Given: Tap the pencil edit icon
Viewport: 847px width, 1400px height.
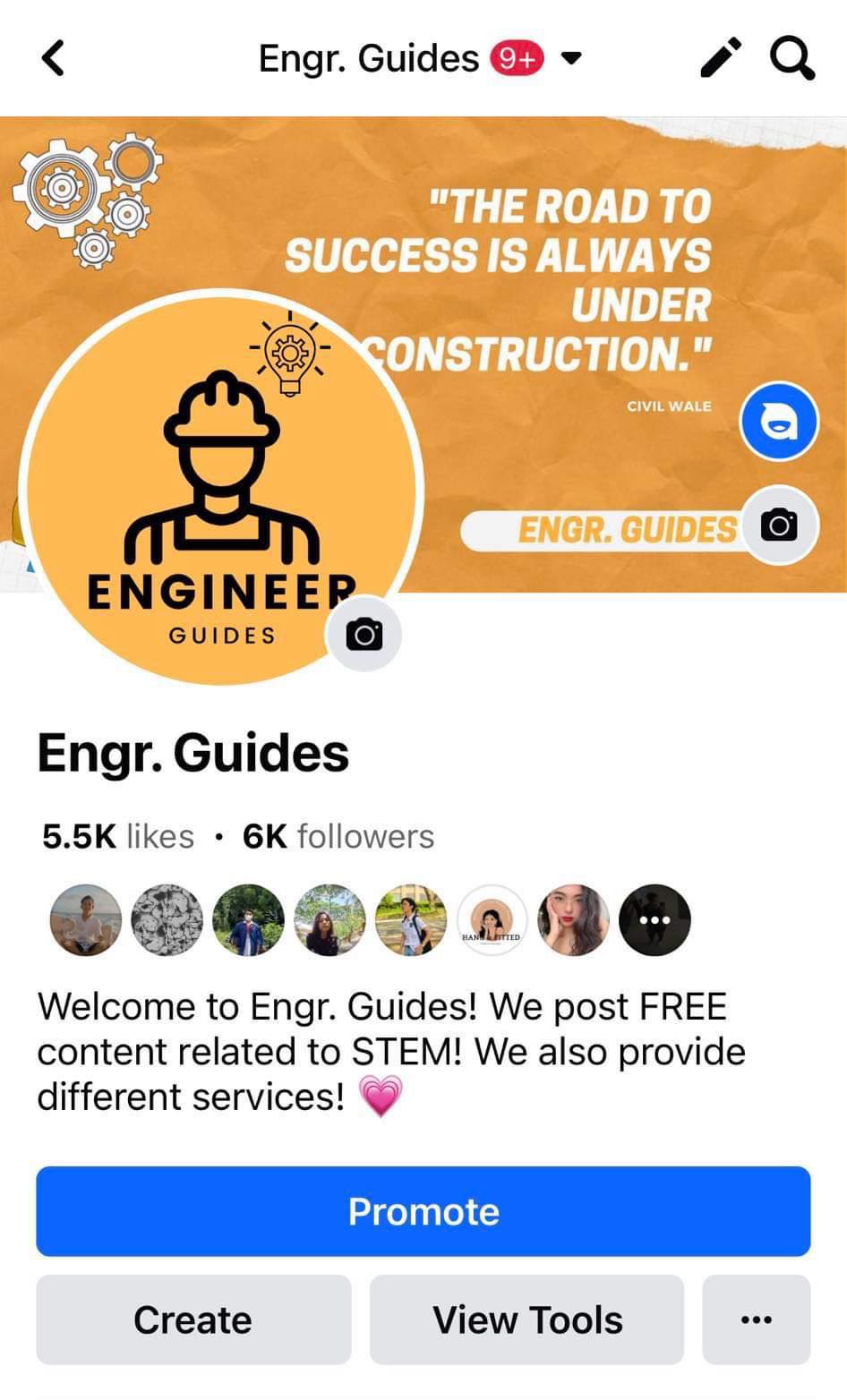Looking at the screenshot, I should (720, 59).
